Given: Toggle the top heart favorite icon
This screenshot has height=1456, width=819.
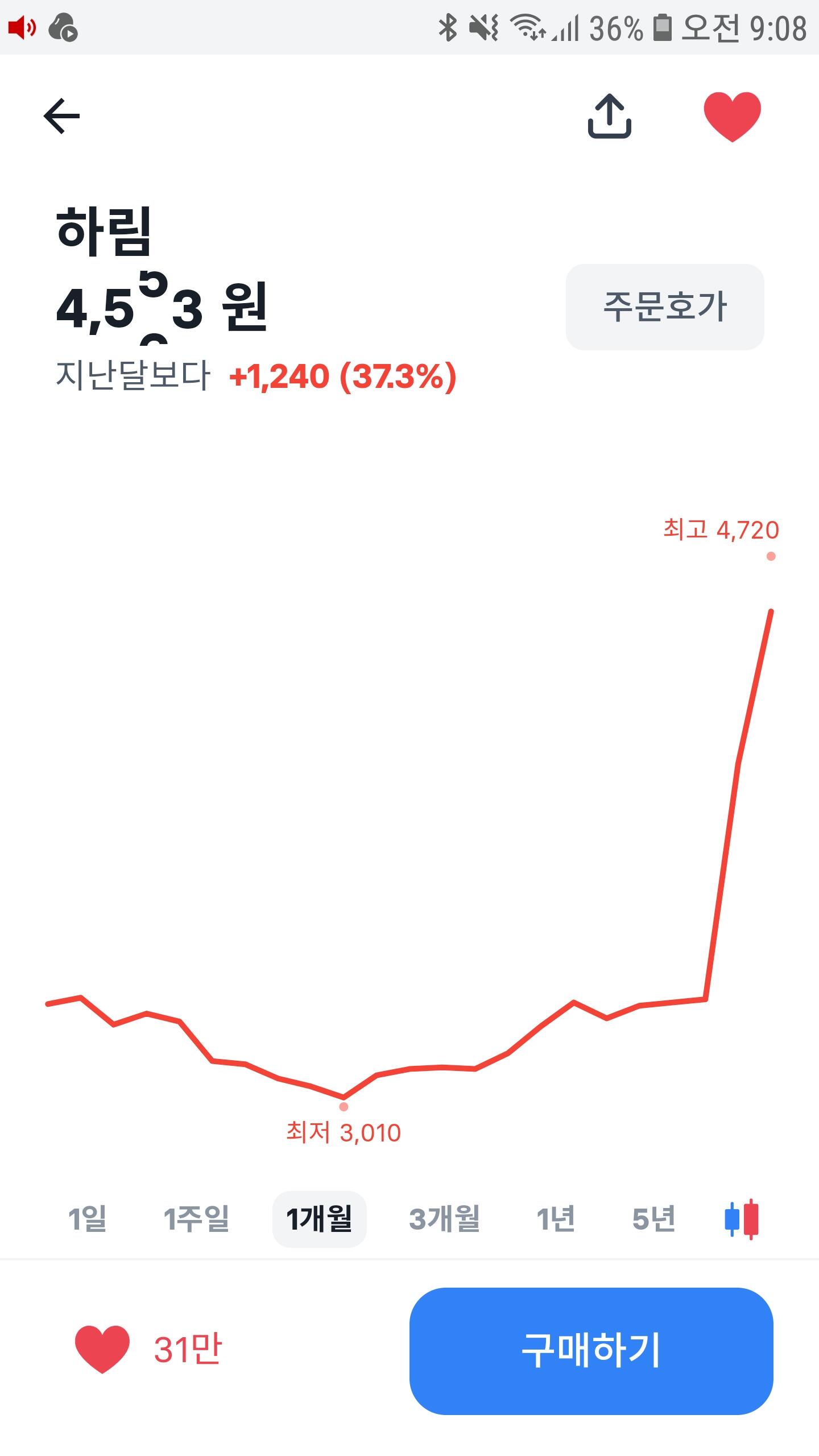Looking at the screenshot, I should 732,117.
